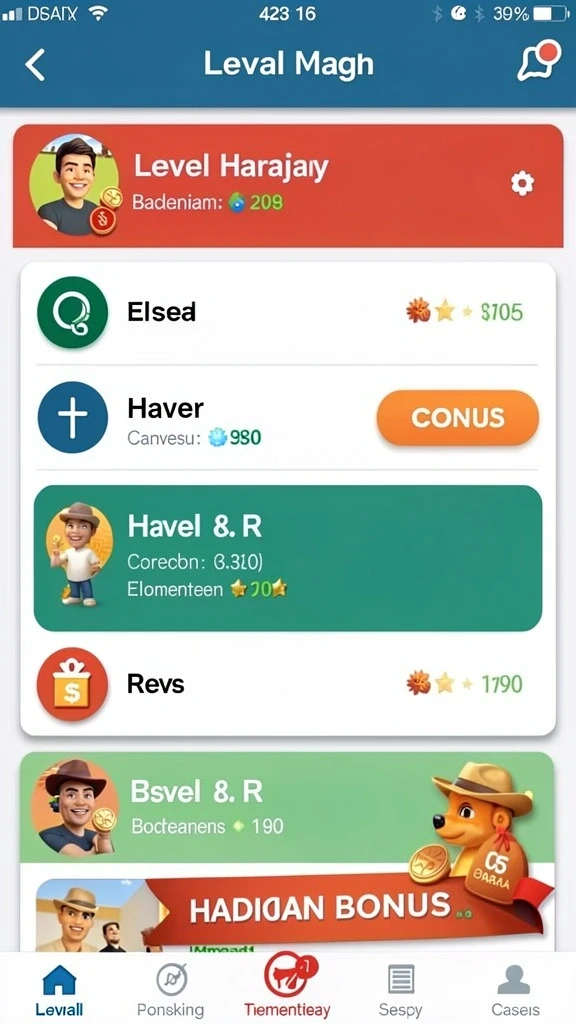Open the Revs row
The width and height of the screenshot is (576, 1024).
pos(287,684)
